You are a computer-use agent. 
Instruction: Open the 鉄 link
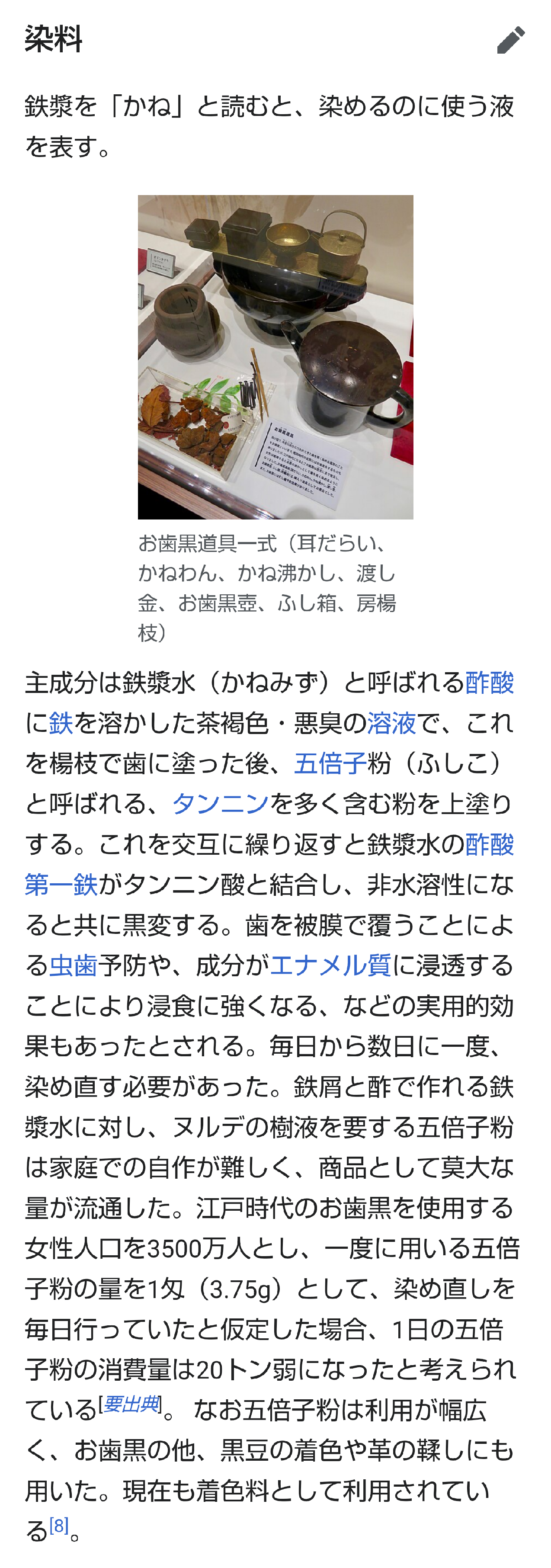point(61,723)
